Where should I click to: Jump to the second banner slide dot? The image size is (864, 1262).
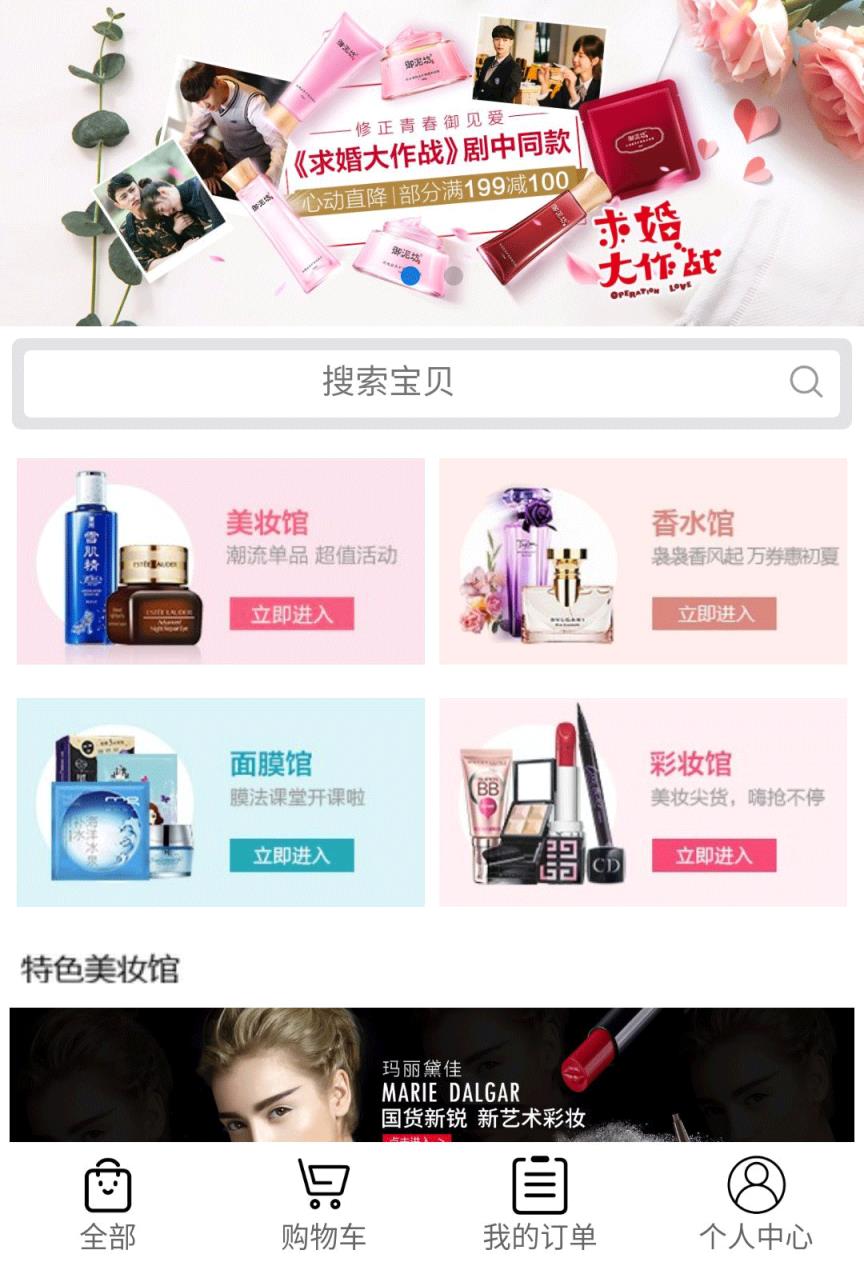click(453, 276)
